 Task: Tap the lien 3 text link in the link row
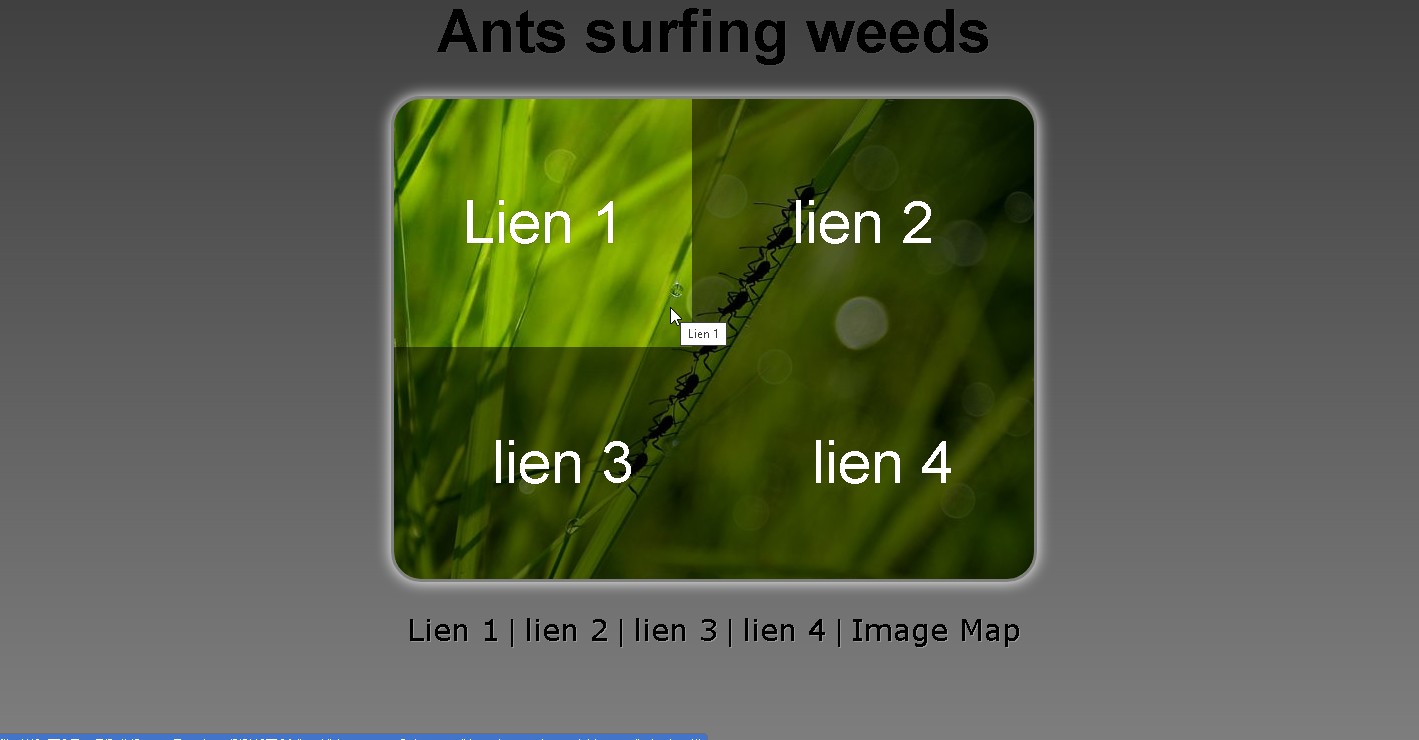675,631
